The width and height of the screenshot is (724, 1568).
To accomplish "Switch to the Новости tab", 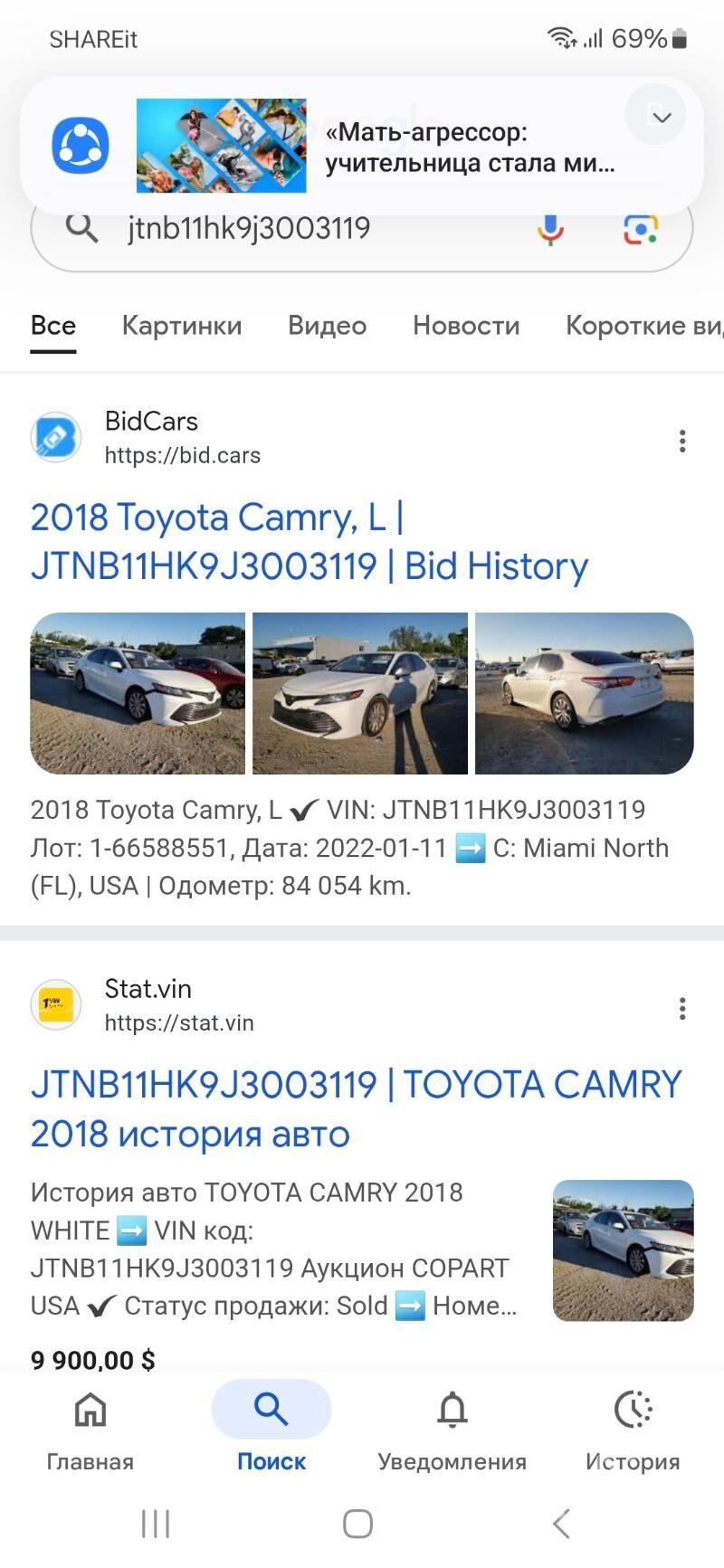I will (465, 325).
